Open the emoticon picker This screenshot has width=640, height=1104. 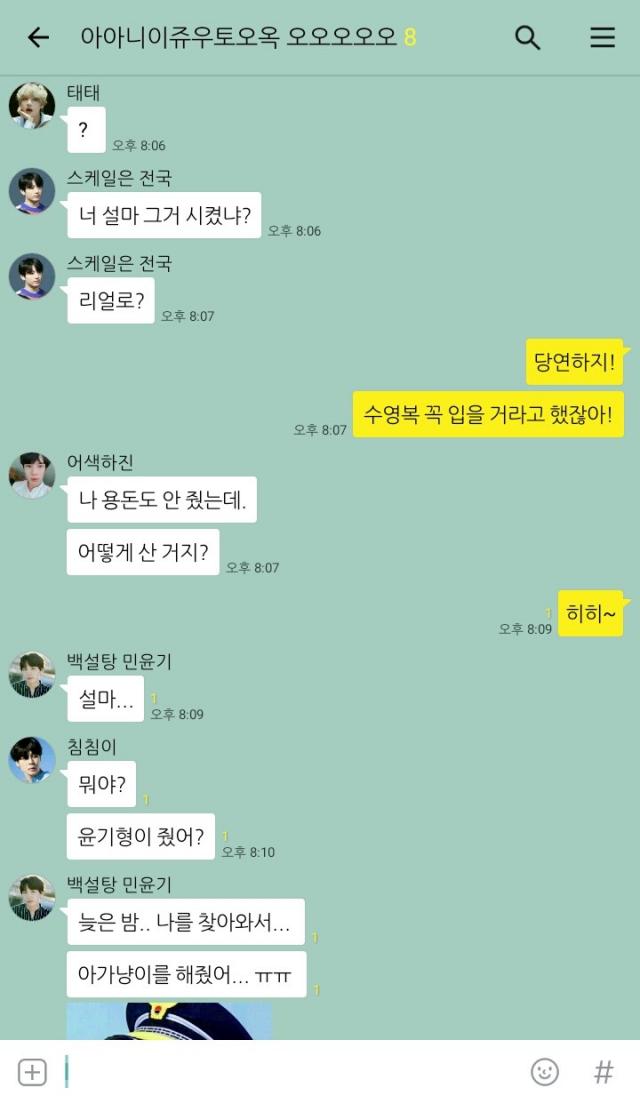coord(545,1073)
